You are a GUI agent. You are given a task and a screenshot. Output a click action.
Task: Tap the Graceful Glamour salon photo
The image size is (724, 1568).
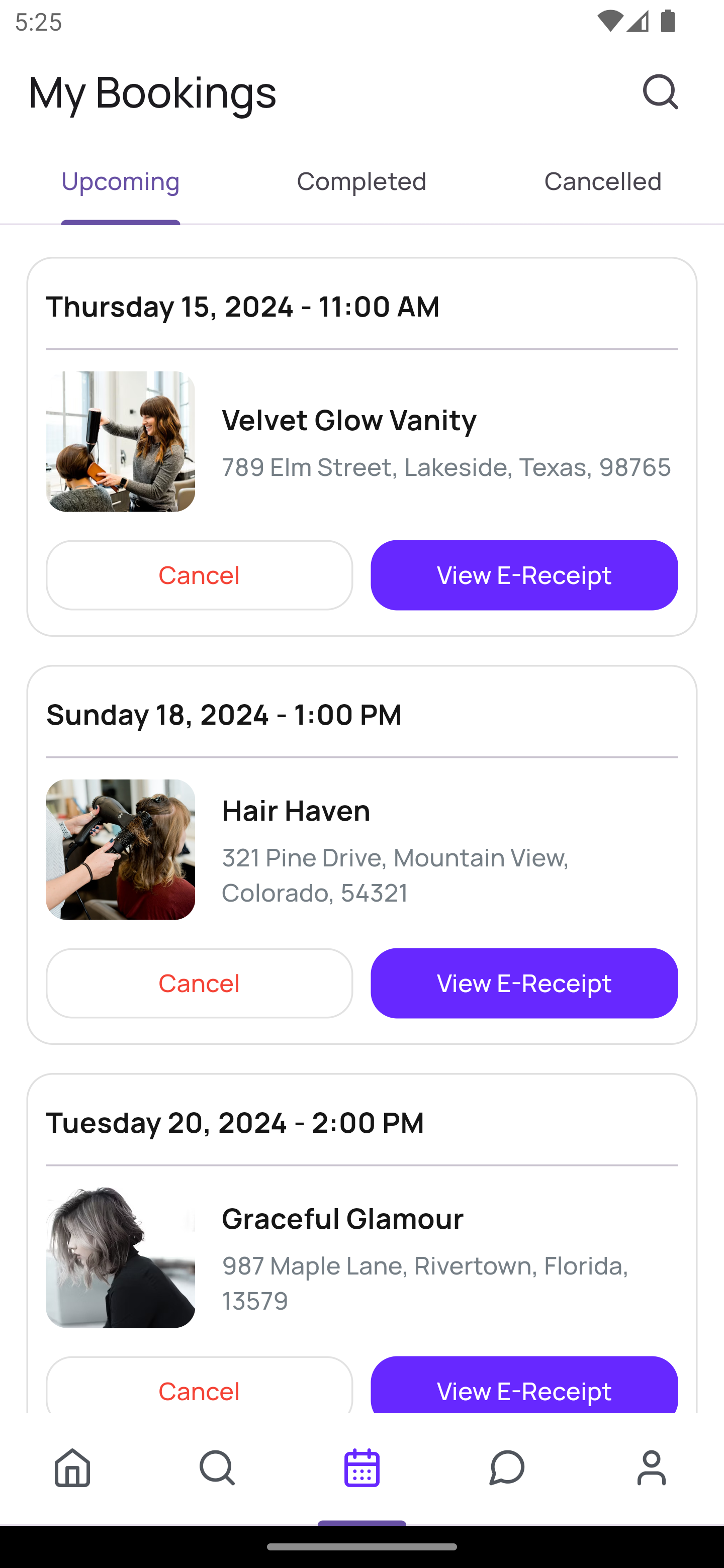tap(121, 1258)
